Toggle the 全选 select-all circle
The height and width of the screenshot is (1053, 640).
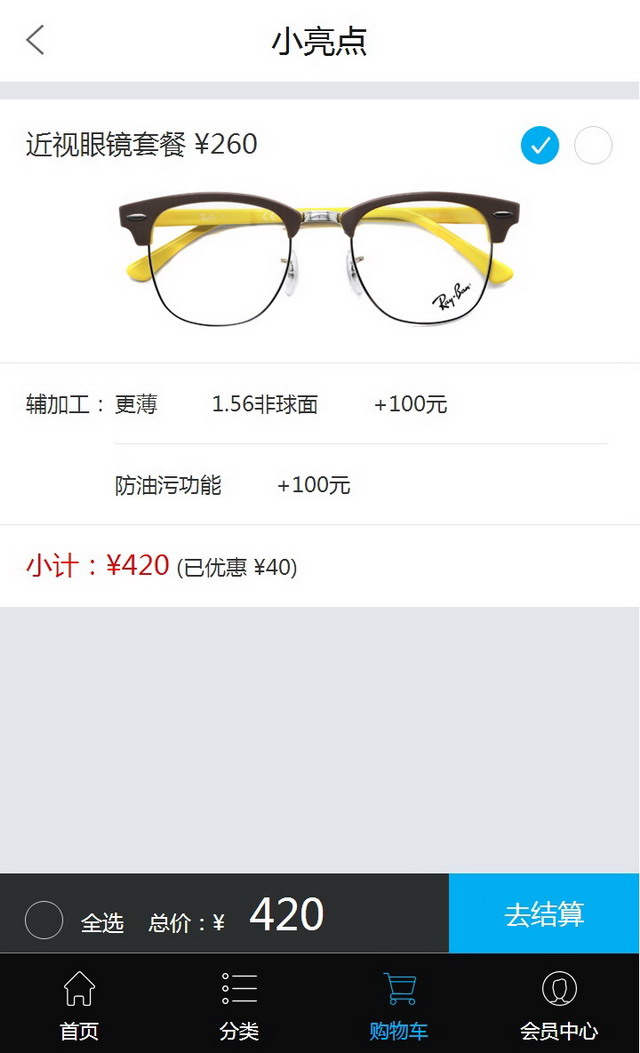click(x=44, y=919)
